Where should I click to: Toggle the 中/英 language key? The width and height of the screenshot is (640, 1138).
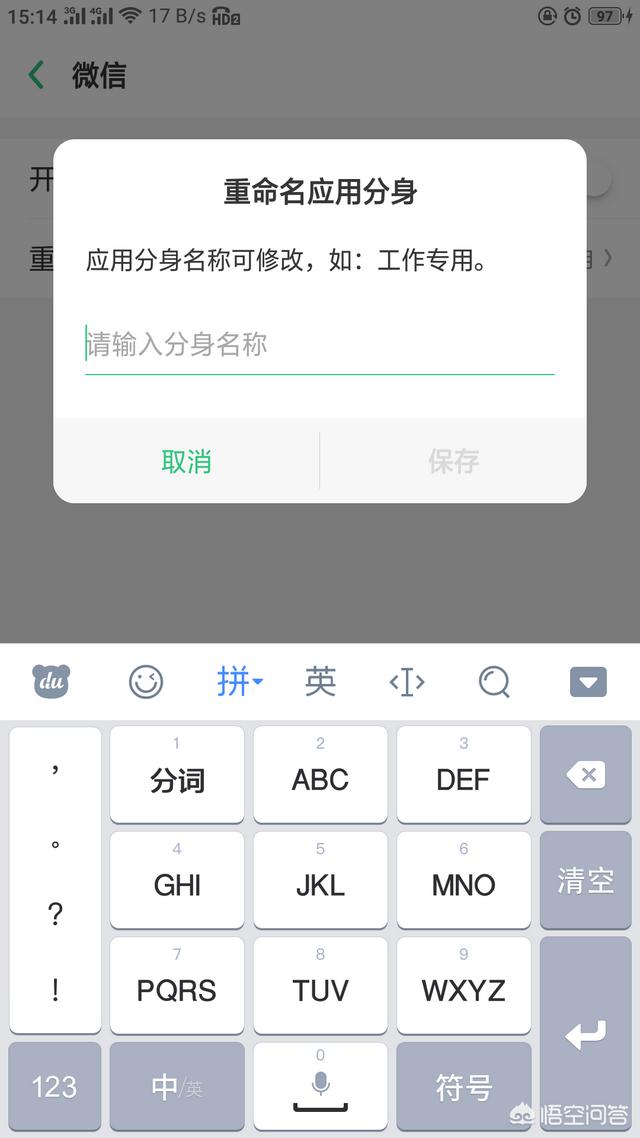tap(177, 1087)
